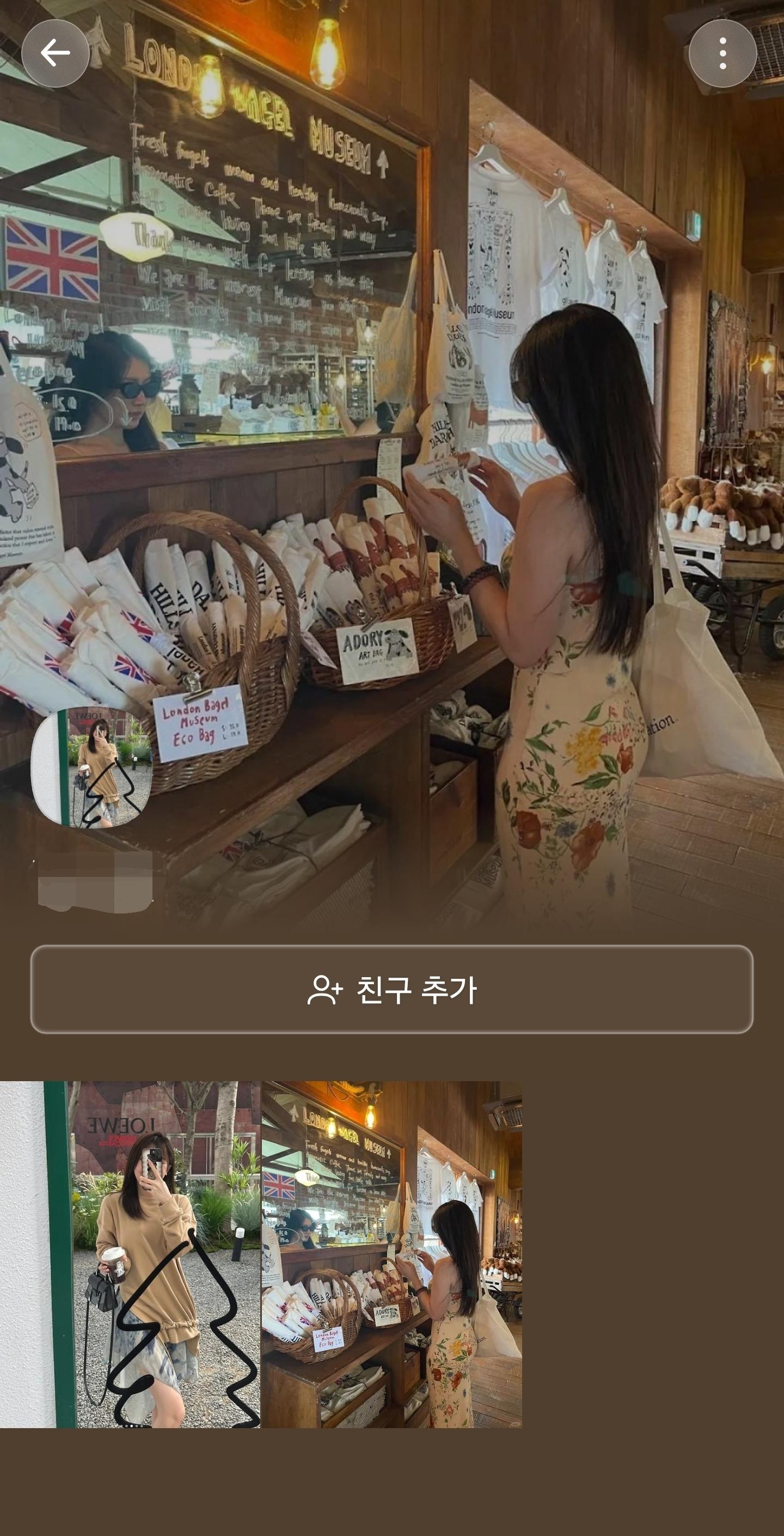
Task: Open the London Bagel Museum photo tile
Action: coord(391,1254)
